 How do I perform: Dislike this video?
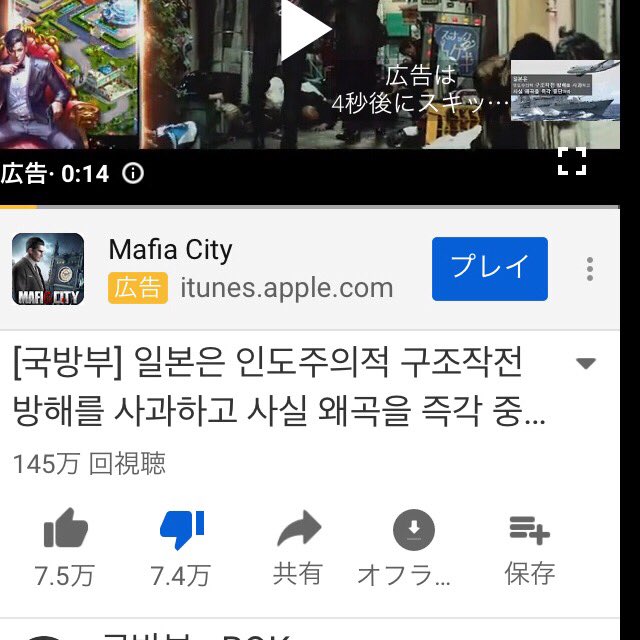coord(181,530)
